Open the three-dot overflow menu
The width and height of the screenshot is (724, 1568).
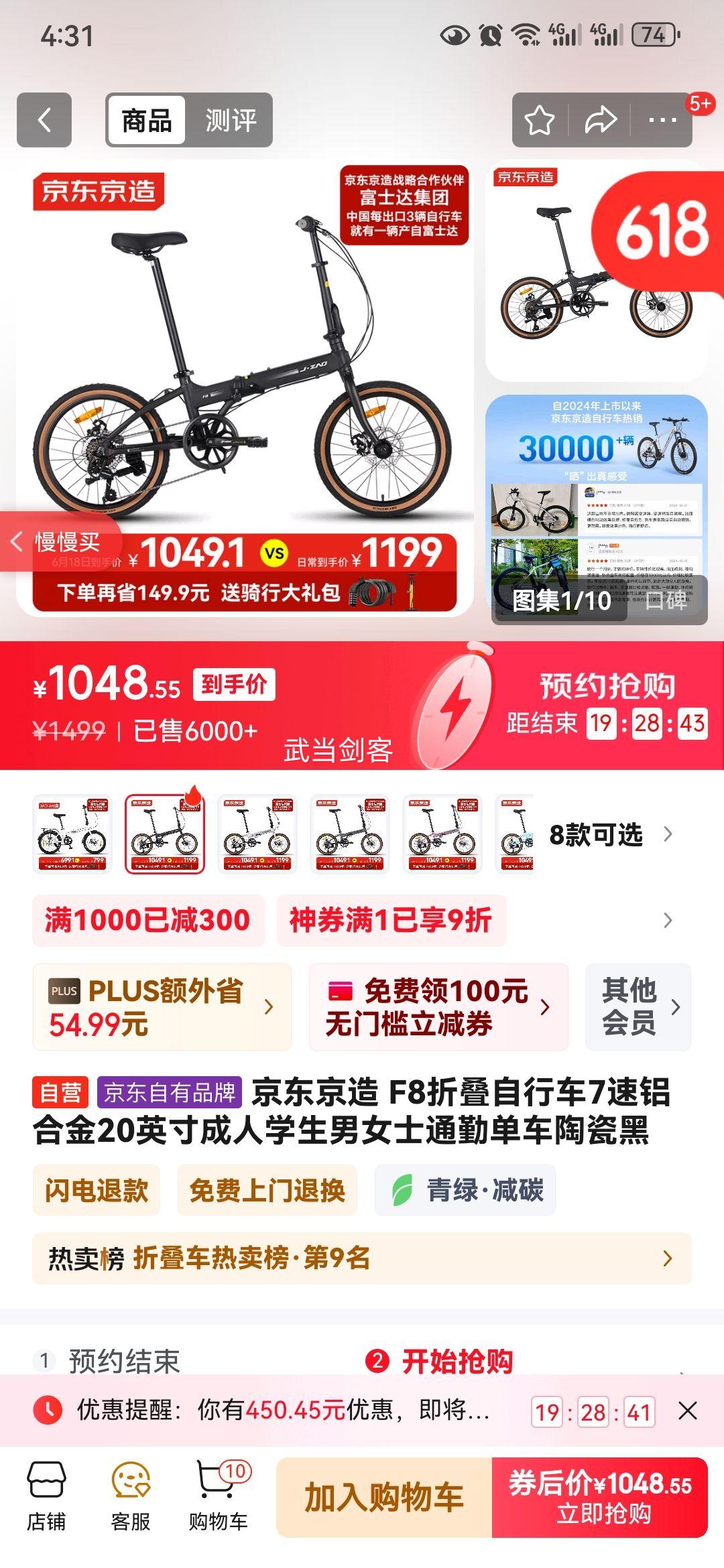click(662, 121)
